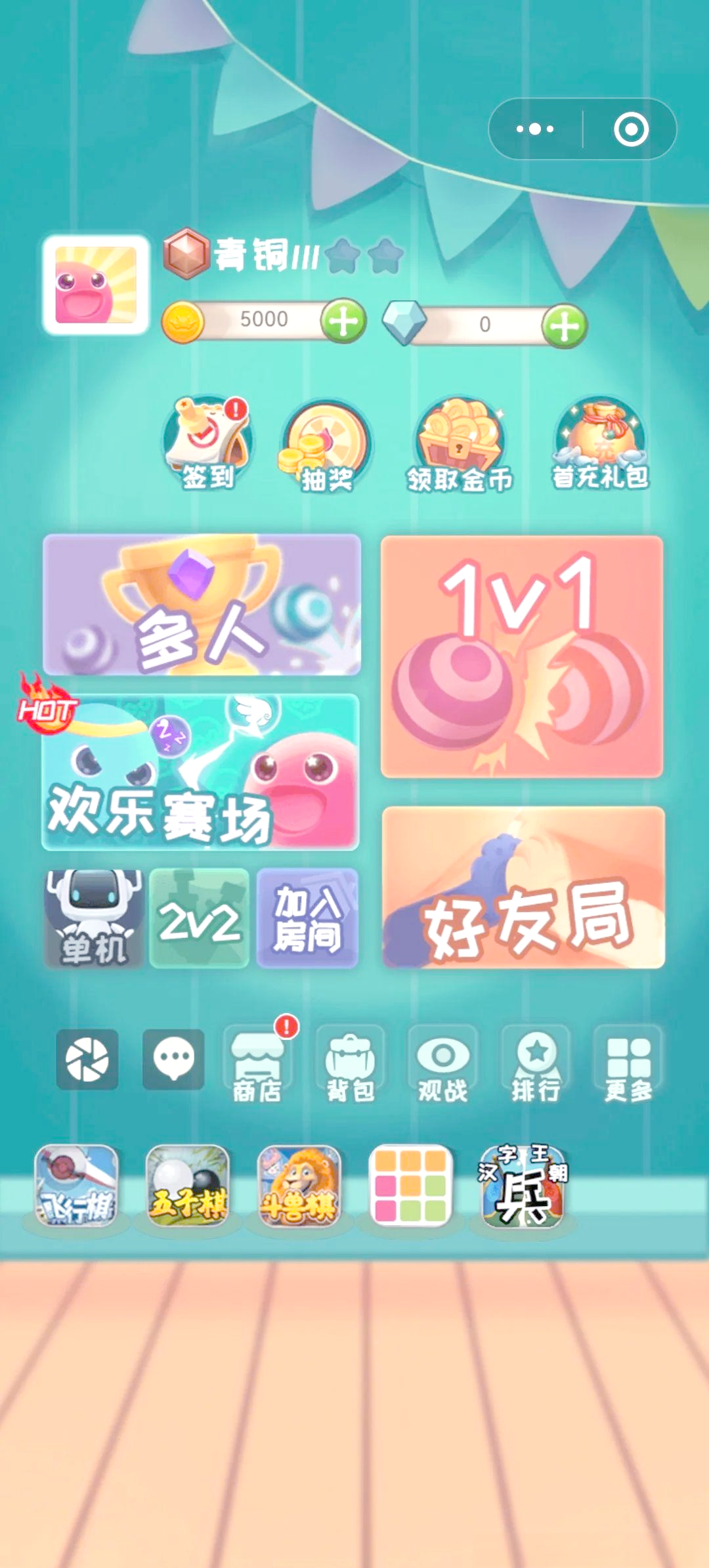This screenshot has width=709, height=1568.
Task: Start a 多人 multiplayer match
Action: point(202,605)
